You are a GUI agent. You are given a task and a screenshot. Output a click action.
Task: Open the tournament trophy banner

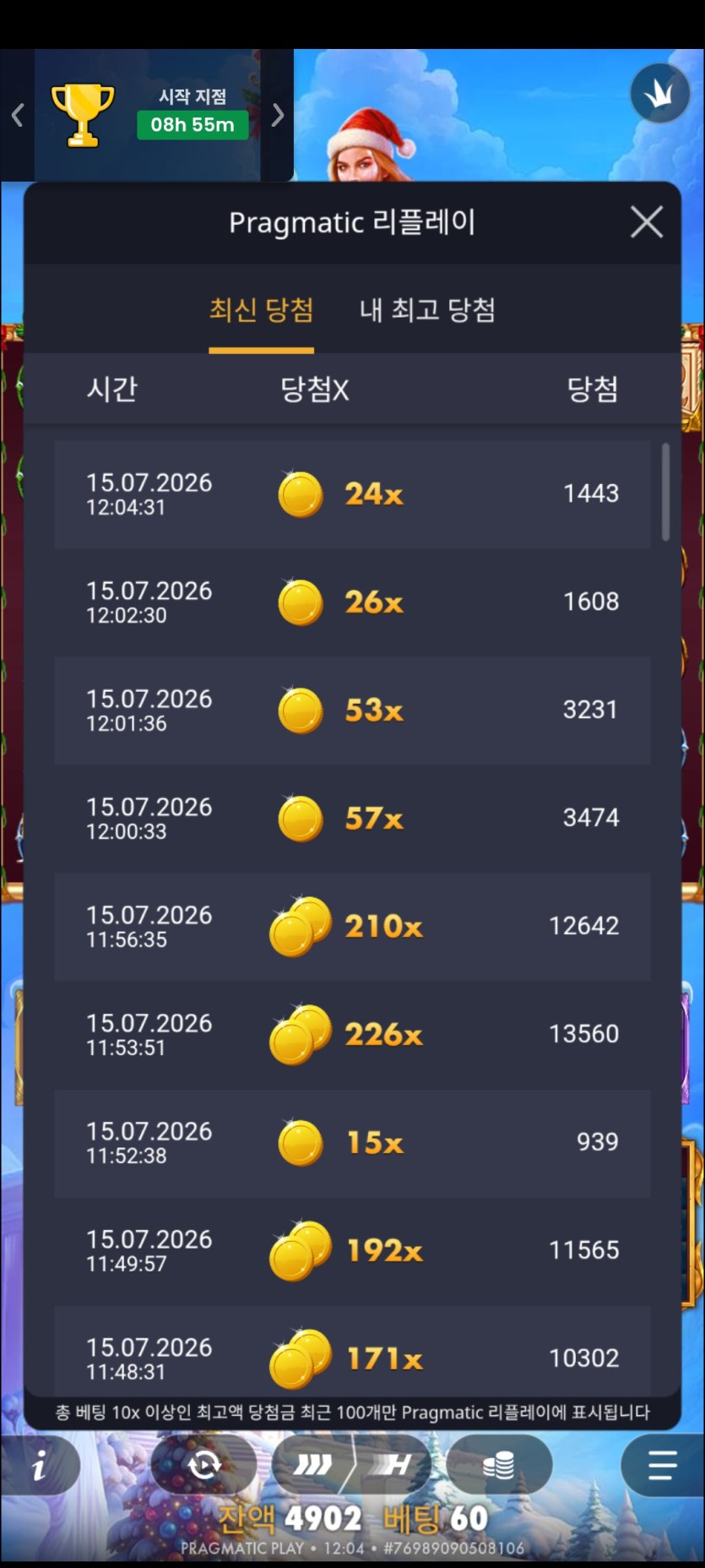pos(148,115)
